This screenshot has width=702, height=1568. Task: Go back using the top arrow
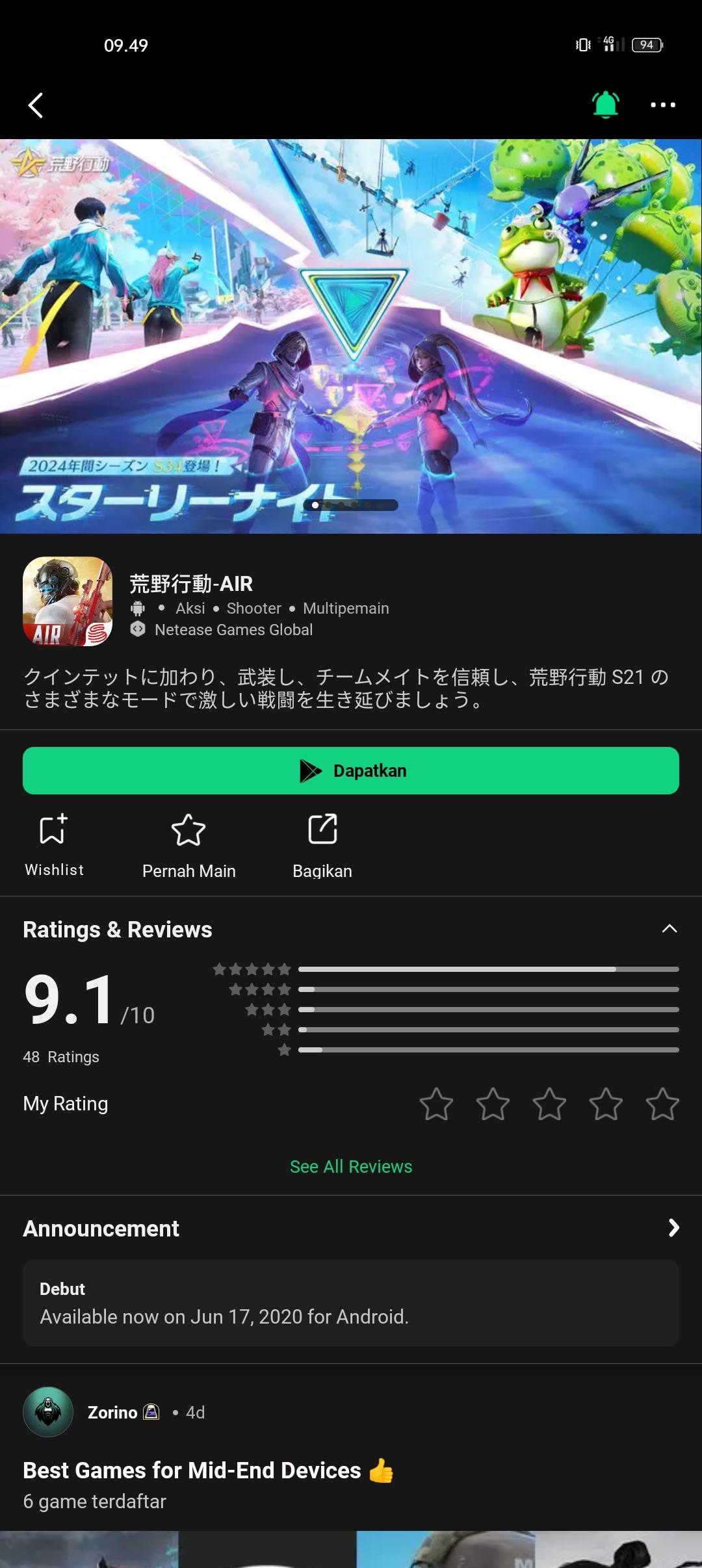[36, 105]
